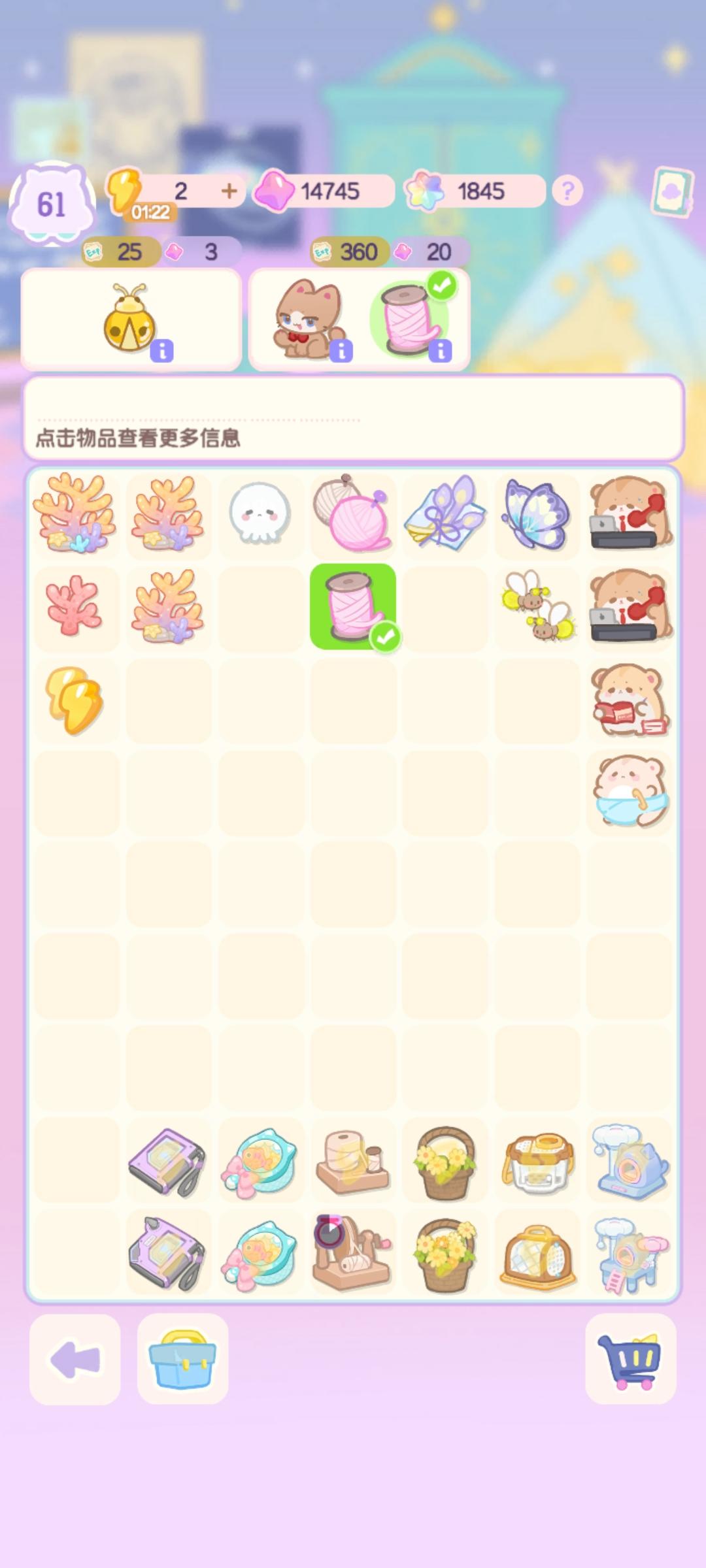Collect the lightning bolt energy item

point(76,699)
